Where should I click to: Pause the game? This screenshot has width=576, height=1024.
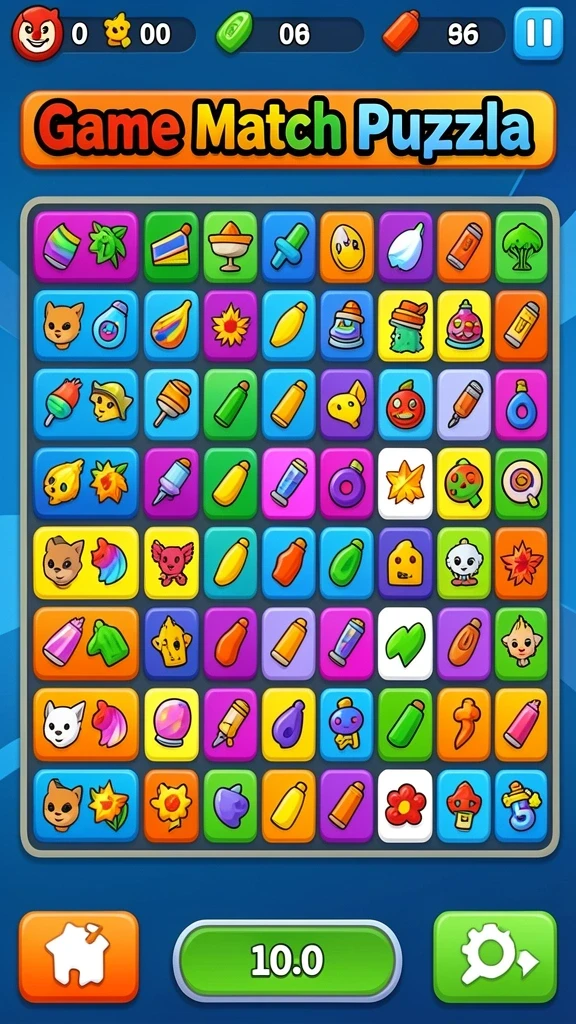(x=538, y=33)
